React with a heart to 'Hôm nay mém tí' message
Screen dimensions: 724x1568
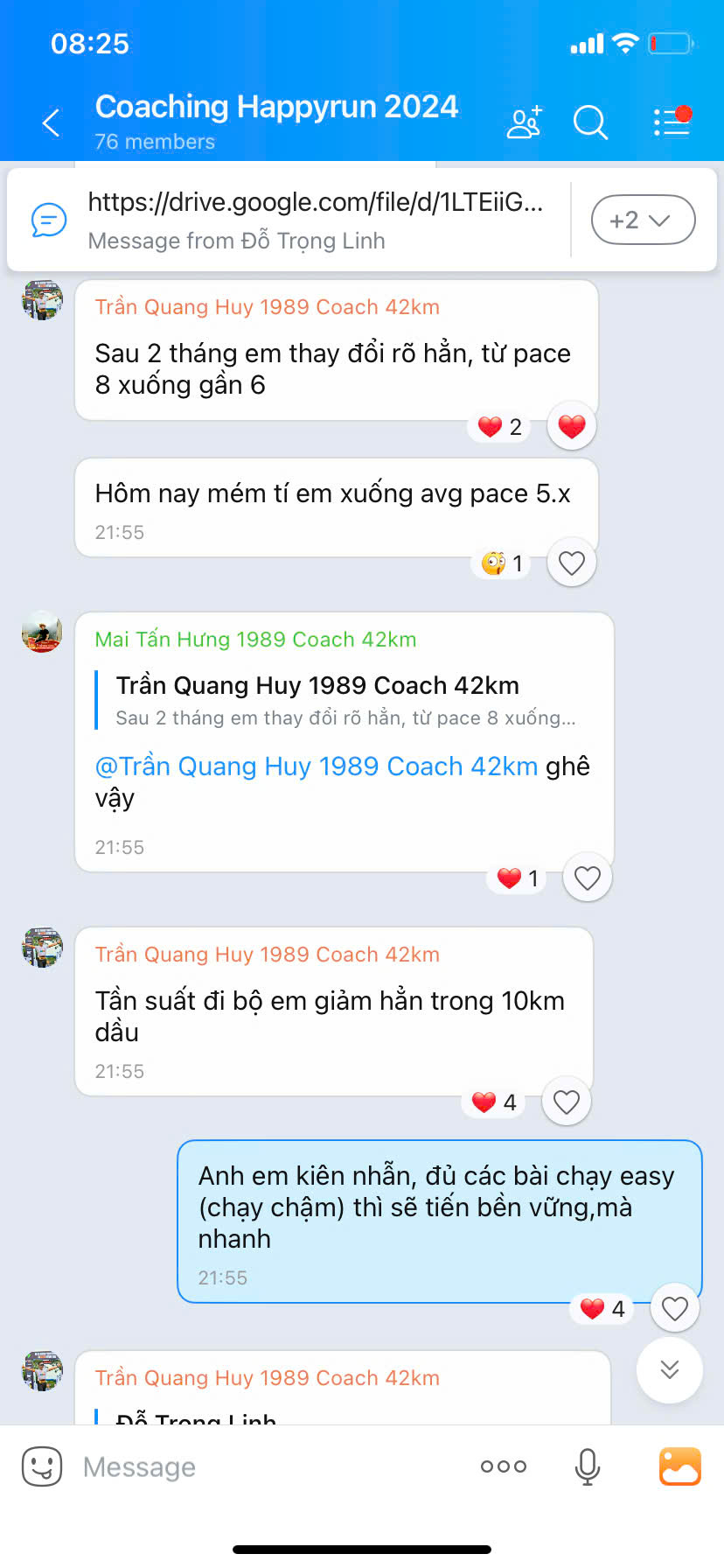pos(571,563)
